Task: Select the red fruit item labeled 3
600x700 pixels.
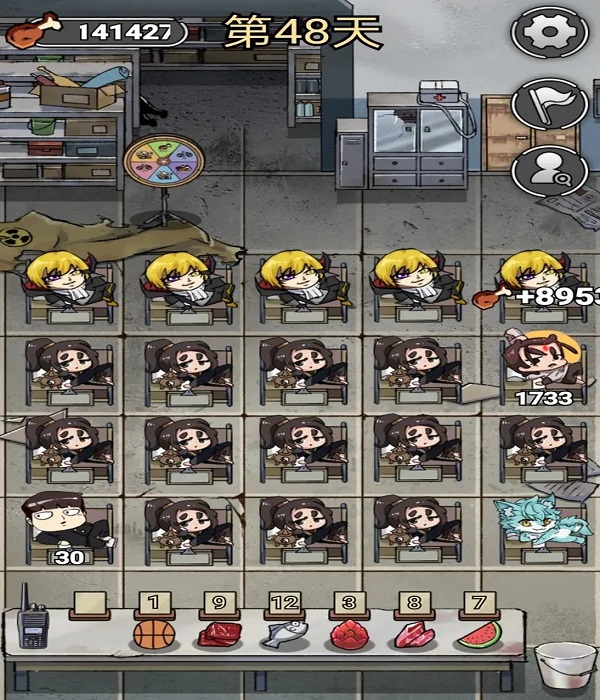Action: click(349, 633)
